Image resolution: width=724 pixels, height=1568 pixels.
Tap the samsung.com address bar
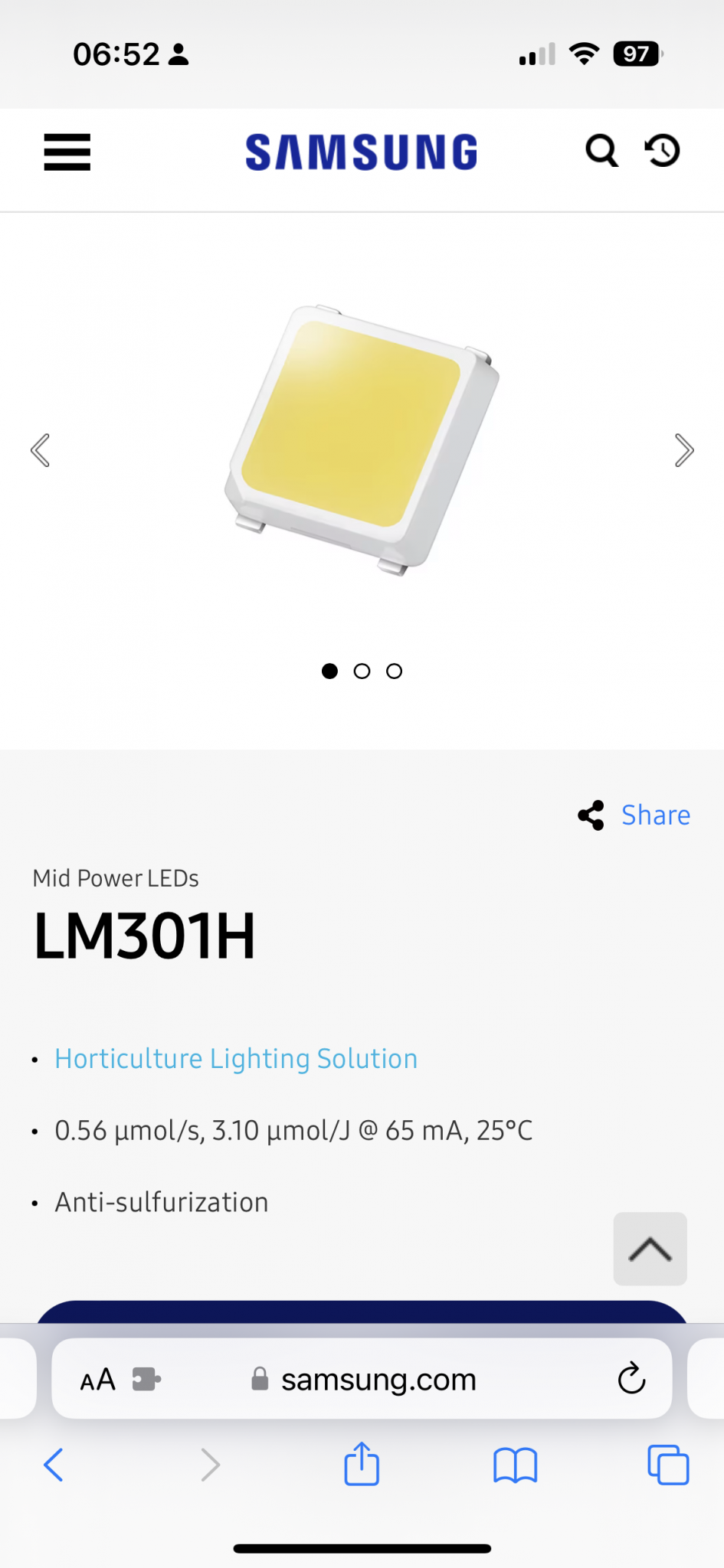click(x=378, y=1380)
